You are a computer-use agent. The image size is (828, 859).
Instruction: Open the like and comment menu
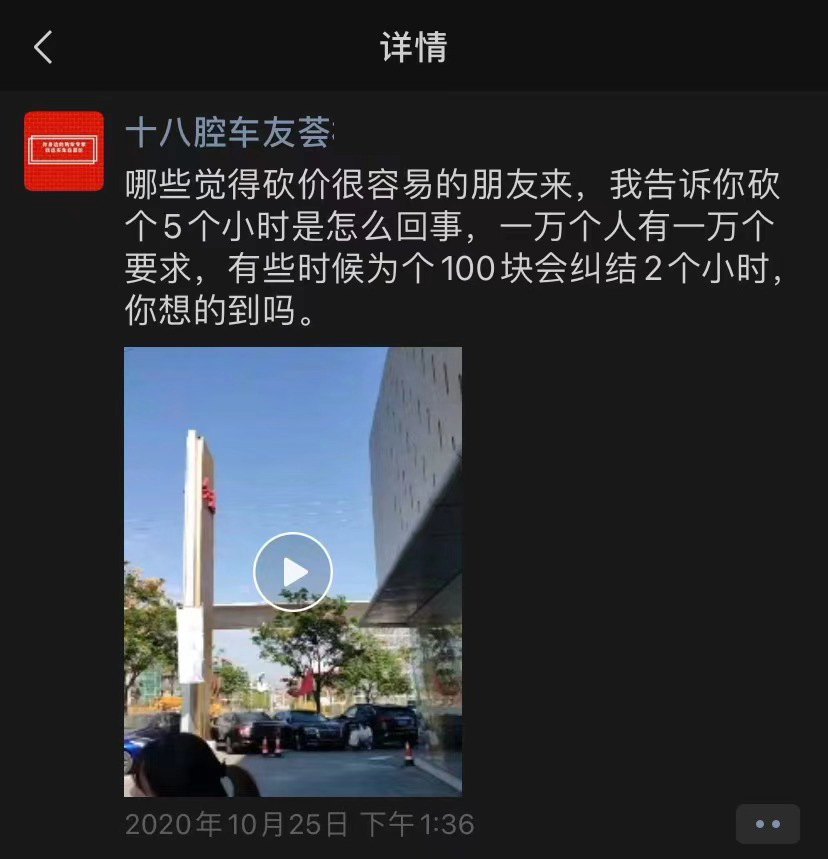pos(767,824)
